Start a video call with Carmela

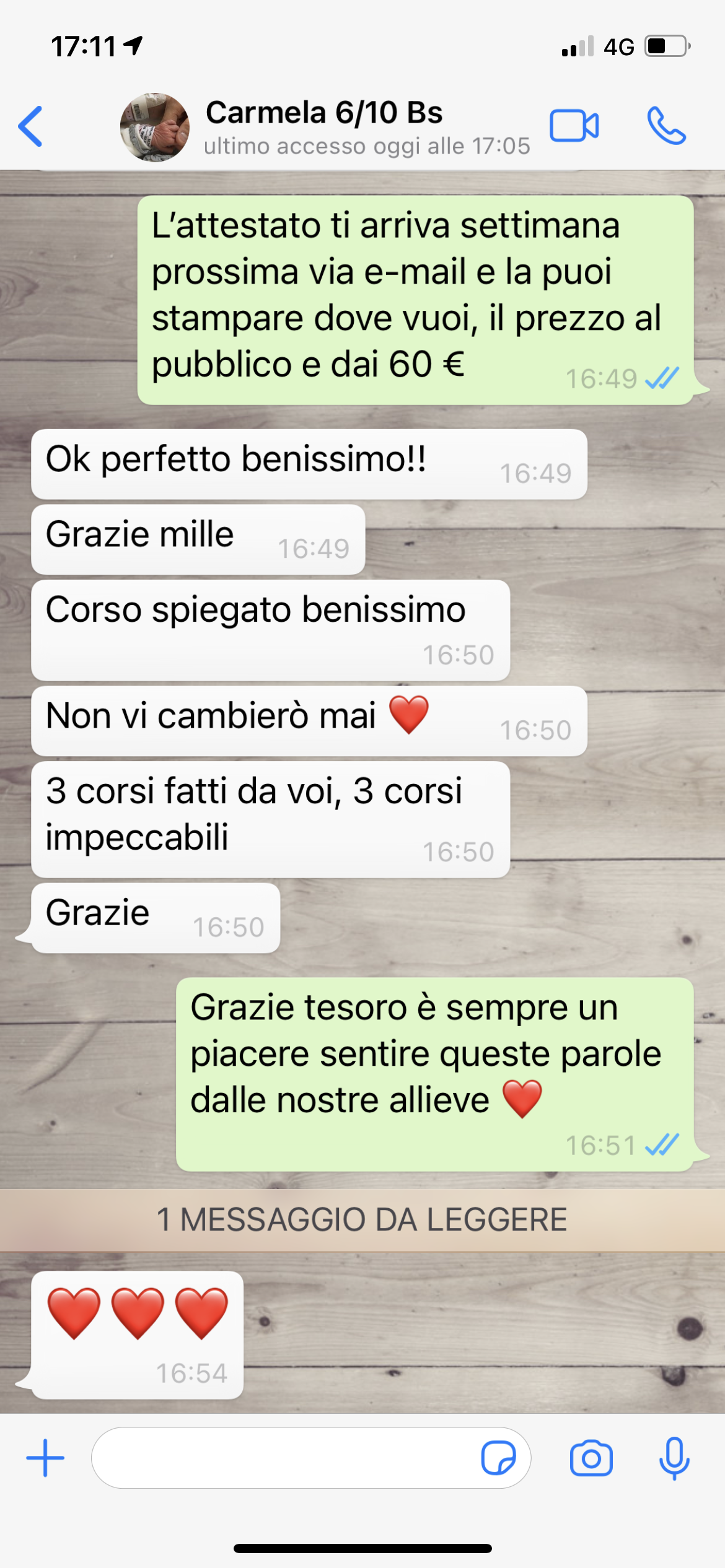(574, 126)
